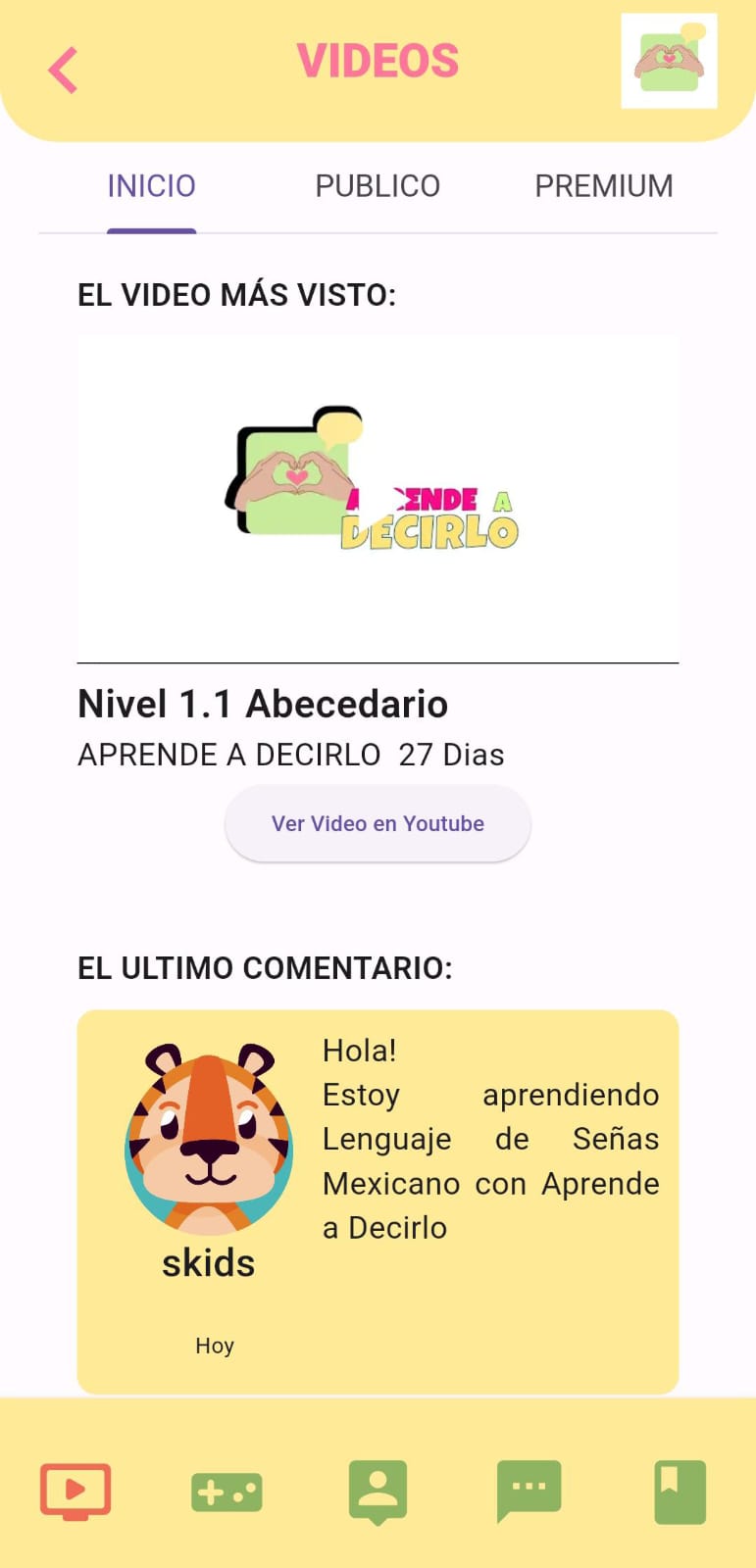Viewport: 756px width, 1568px height.
Task: Open the videos section in bottom bar
Action: pos(76,1491)
